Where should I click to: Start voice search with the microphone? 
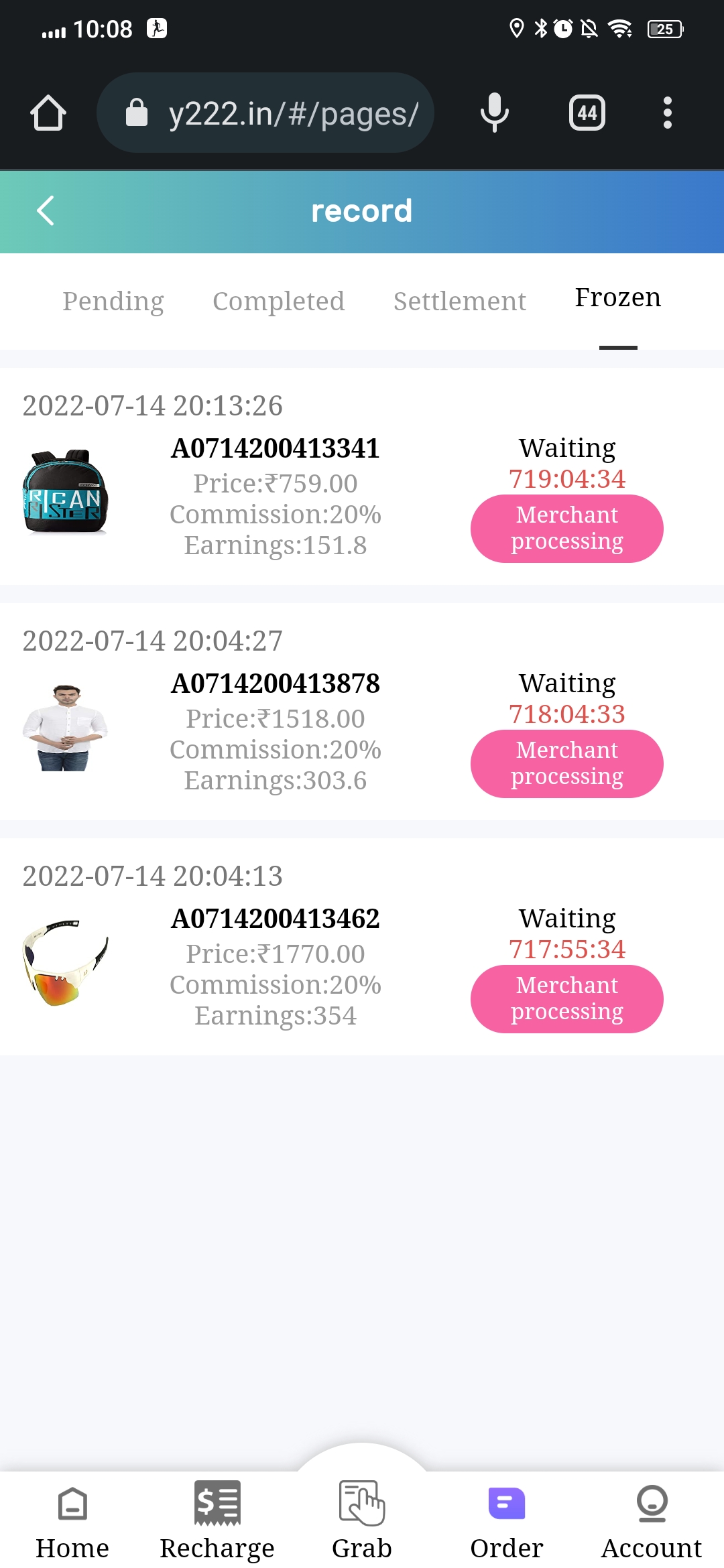click(495, 113)
